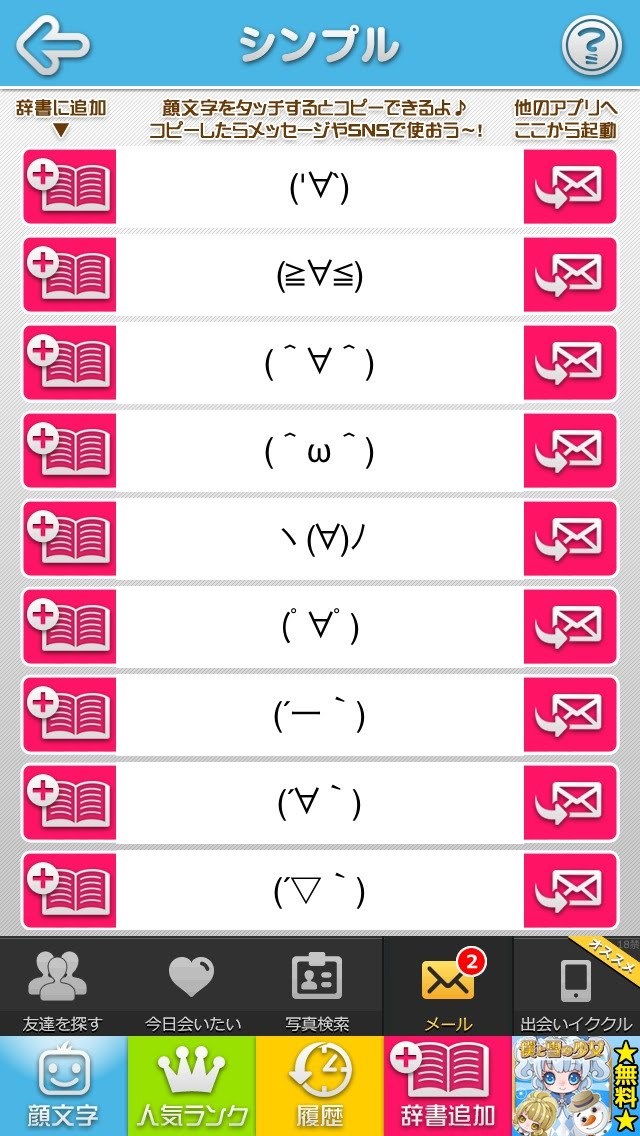This screenshot has height=1136, width=640.
Task: Open メール with 2 notifications
Action: [x=447, y=988]
